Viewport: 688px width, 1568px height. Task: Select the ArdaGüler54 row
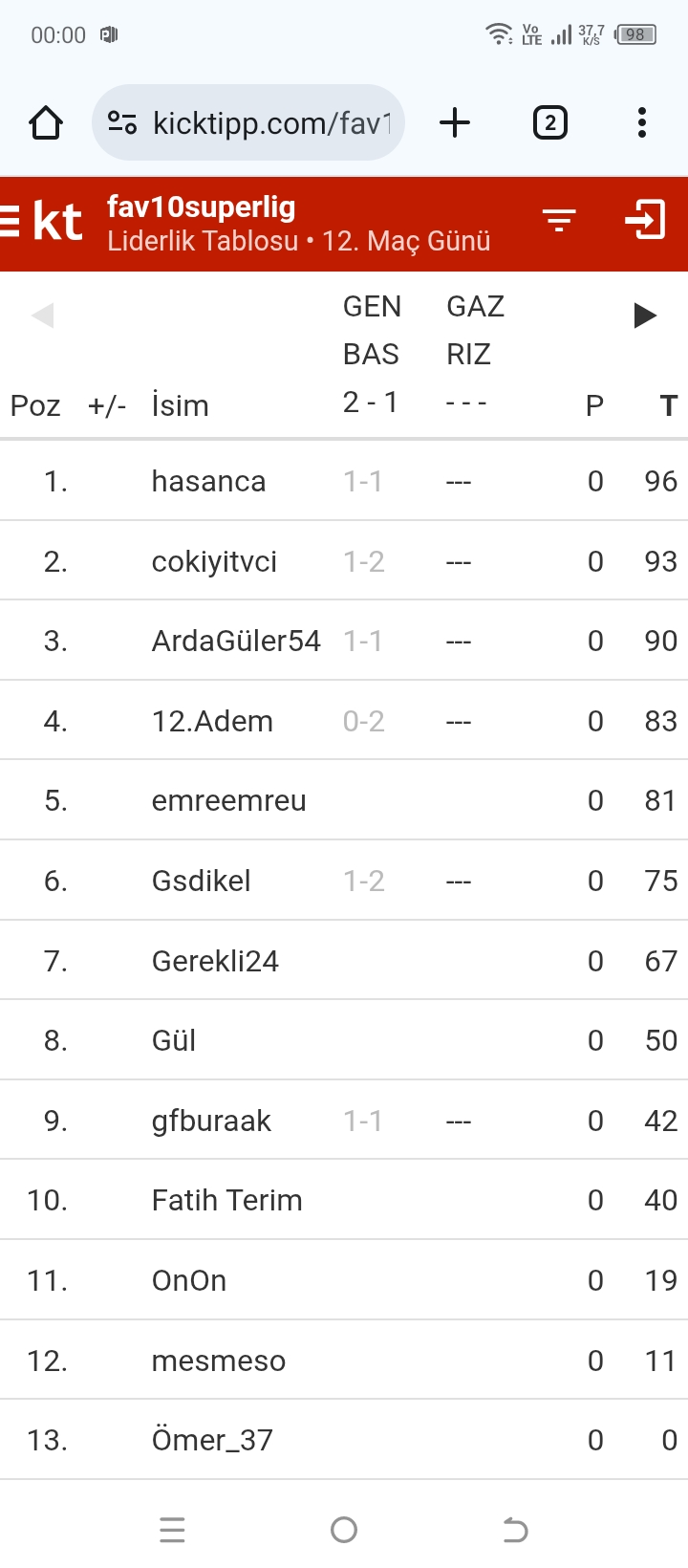tap(236, 641)
